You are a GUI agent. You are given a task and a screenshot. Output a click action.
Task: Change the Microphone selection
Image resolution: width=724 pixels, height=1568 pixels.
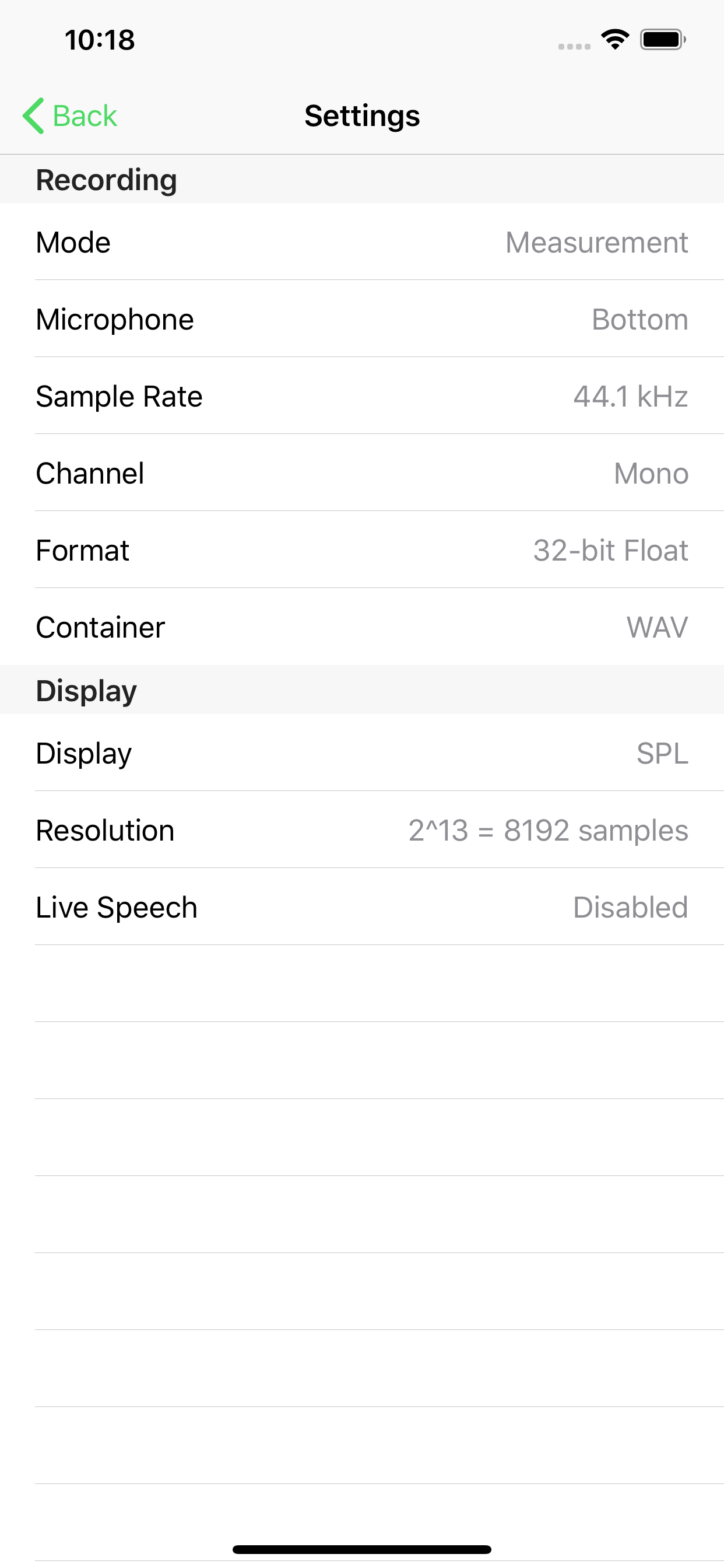(362, 319)
